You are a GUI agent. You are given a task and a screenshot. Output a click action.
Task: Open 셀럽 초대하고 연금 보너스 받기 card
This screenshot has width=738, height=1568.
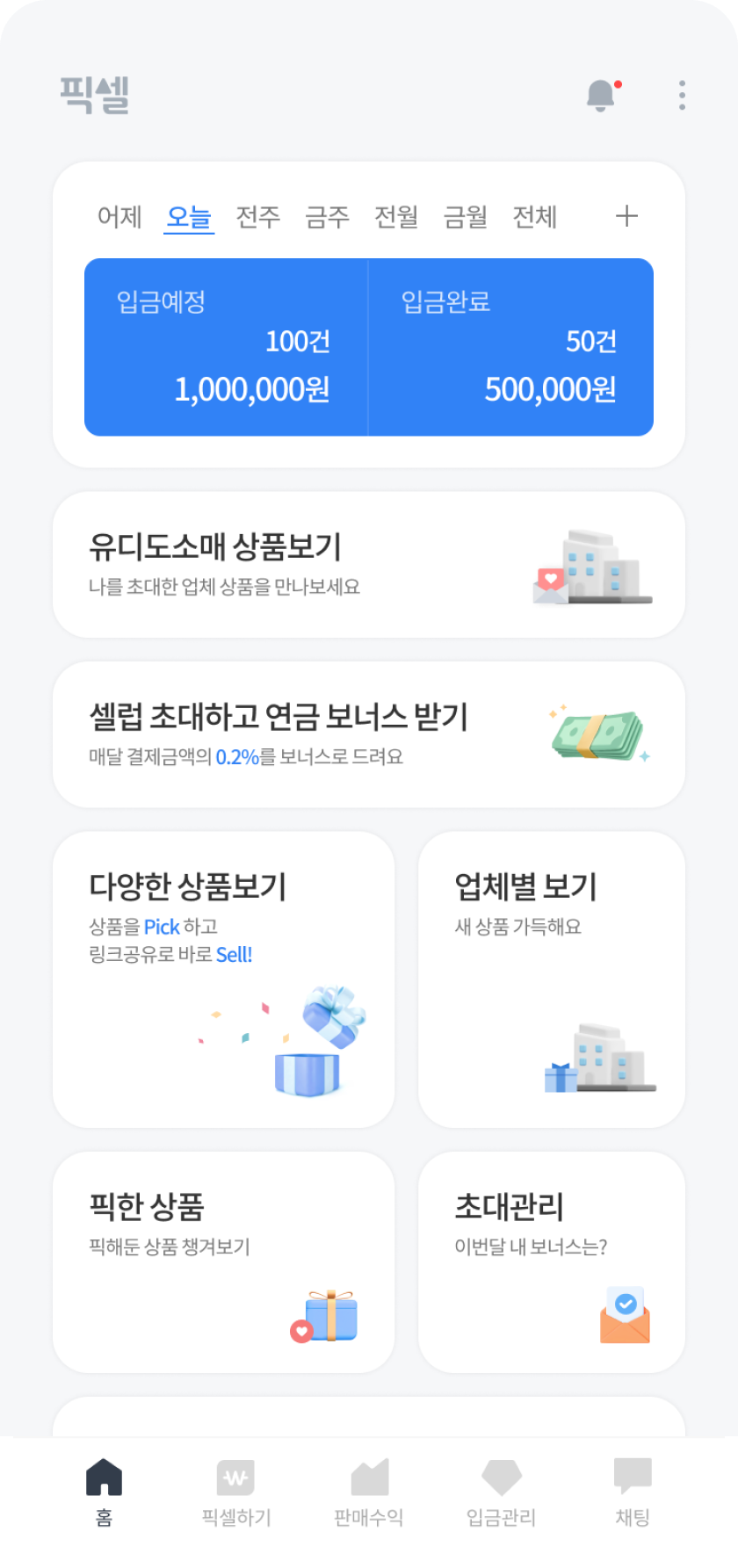pos(369,735)
